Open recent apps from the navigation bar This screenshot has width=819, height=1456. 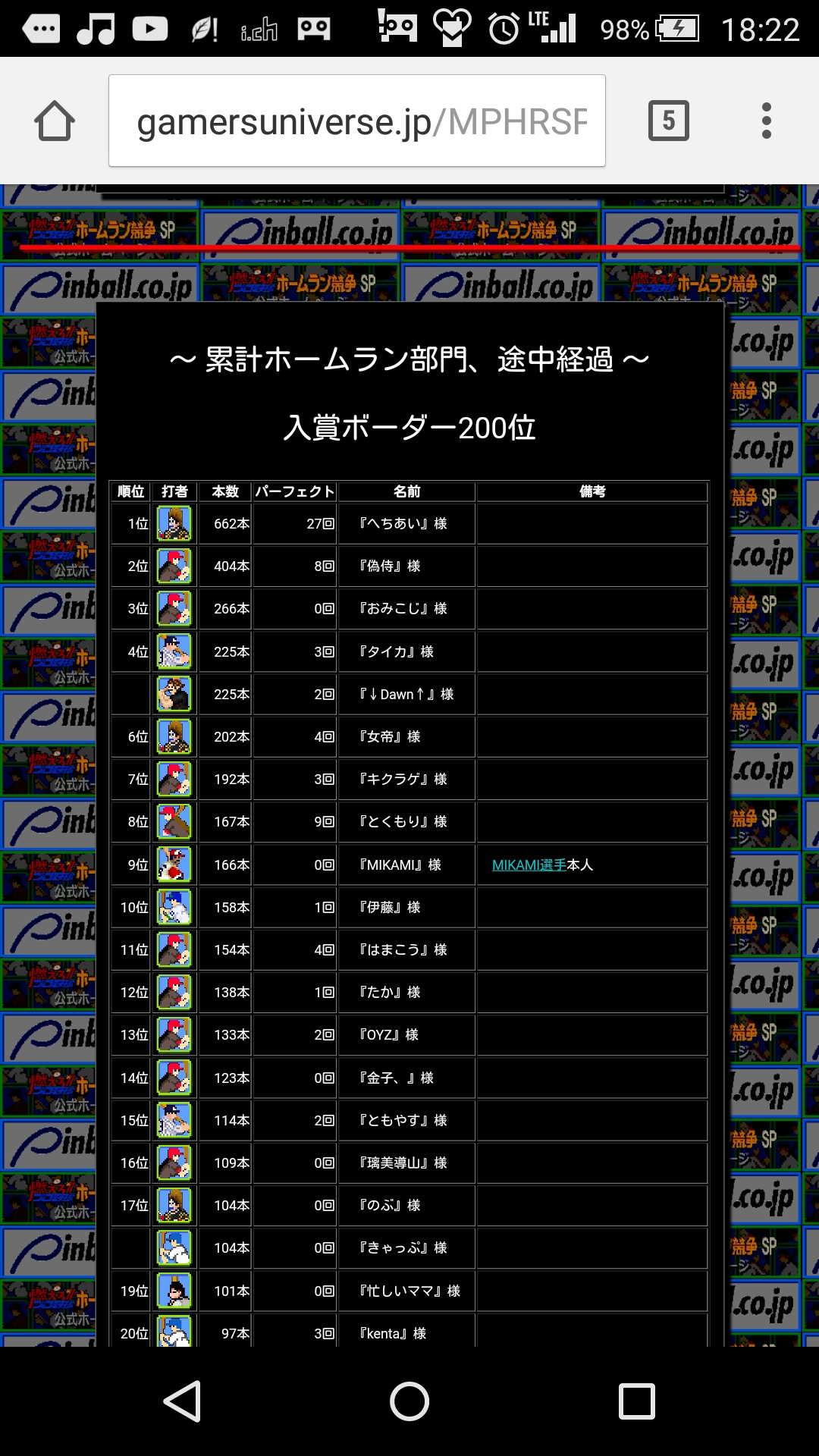point(636,1401)
